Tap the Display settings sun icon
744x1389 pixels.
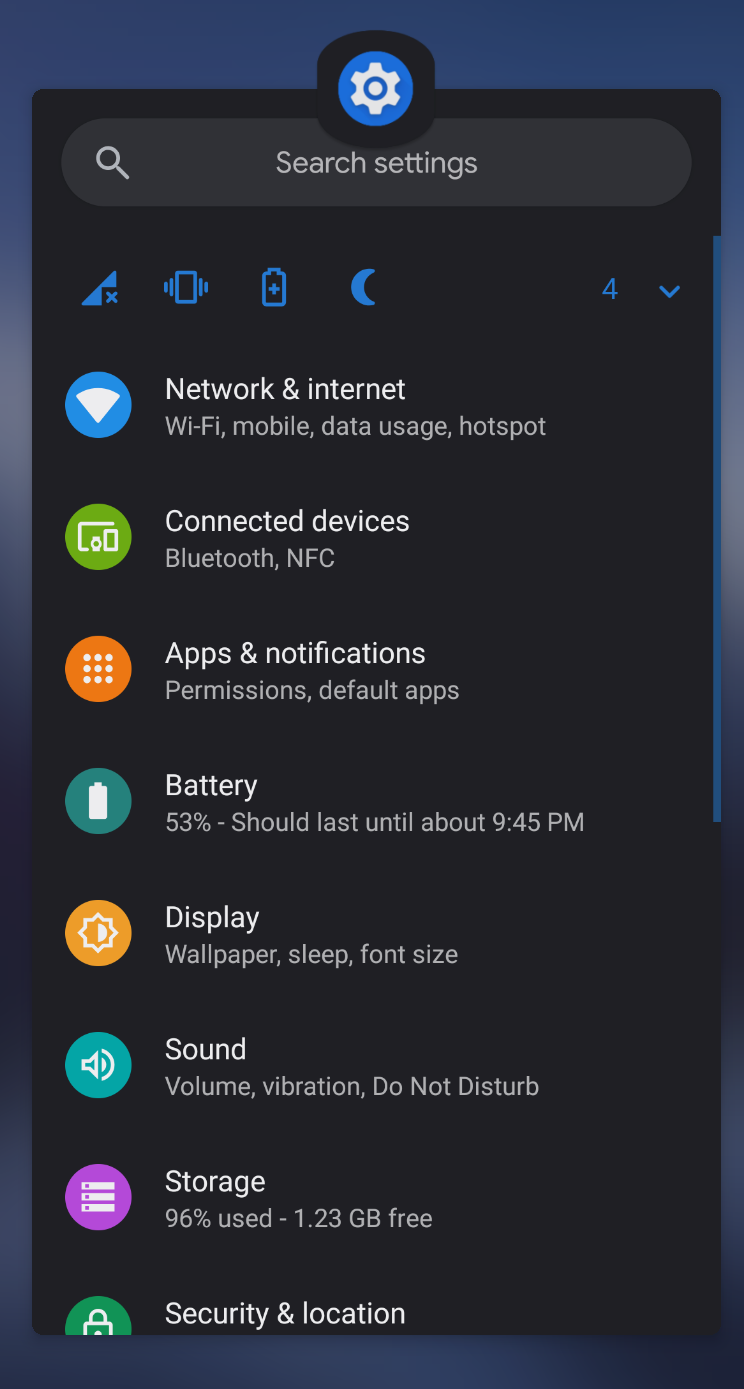[98, 933]
